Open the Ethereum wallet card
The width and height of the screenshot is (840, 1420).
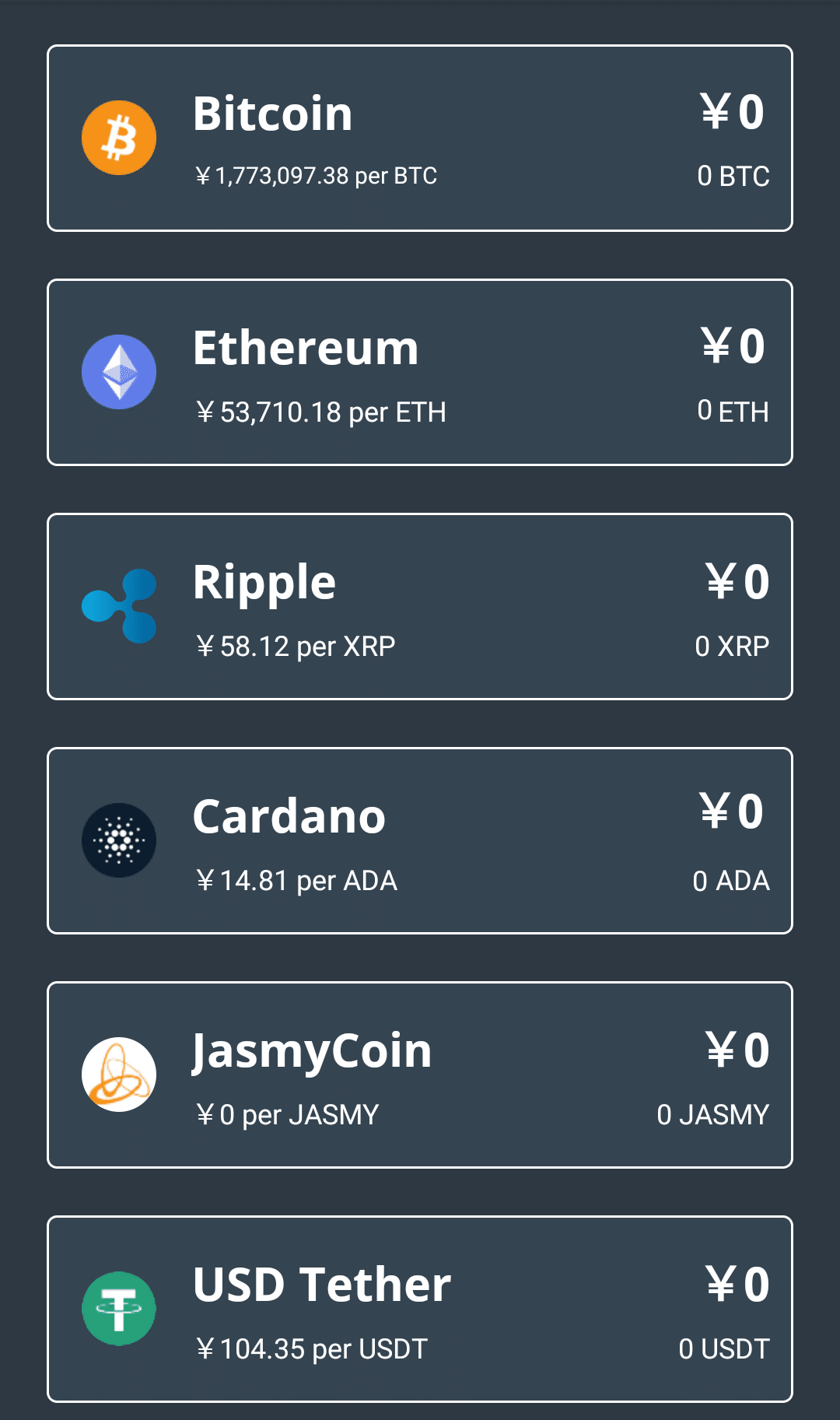pos(420,372)
